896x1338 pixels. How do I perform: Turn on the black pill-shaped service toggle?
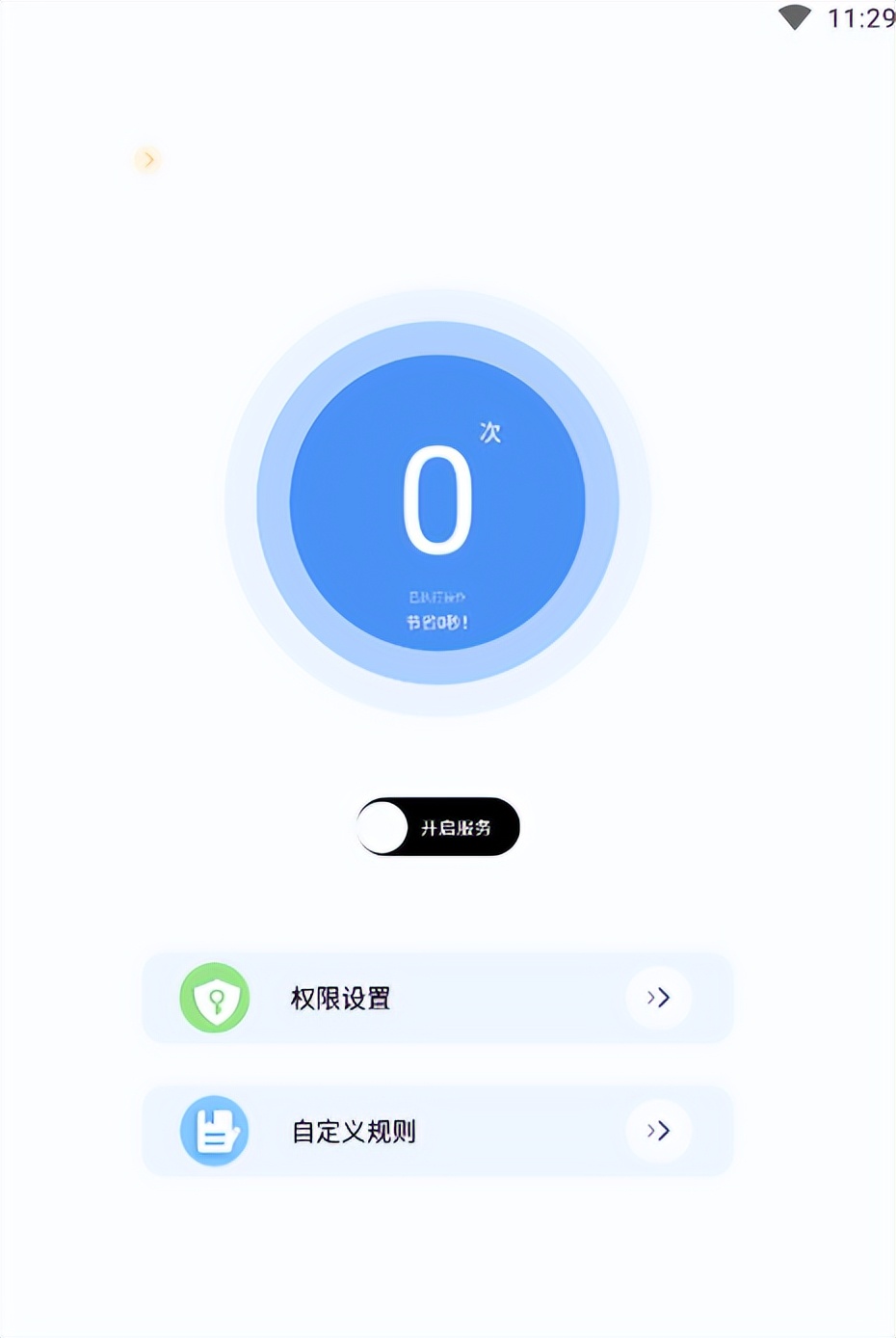pos(438,826)
